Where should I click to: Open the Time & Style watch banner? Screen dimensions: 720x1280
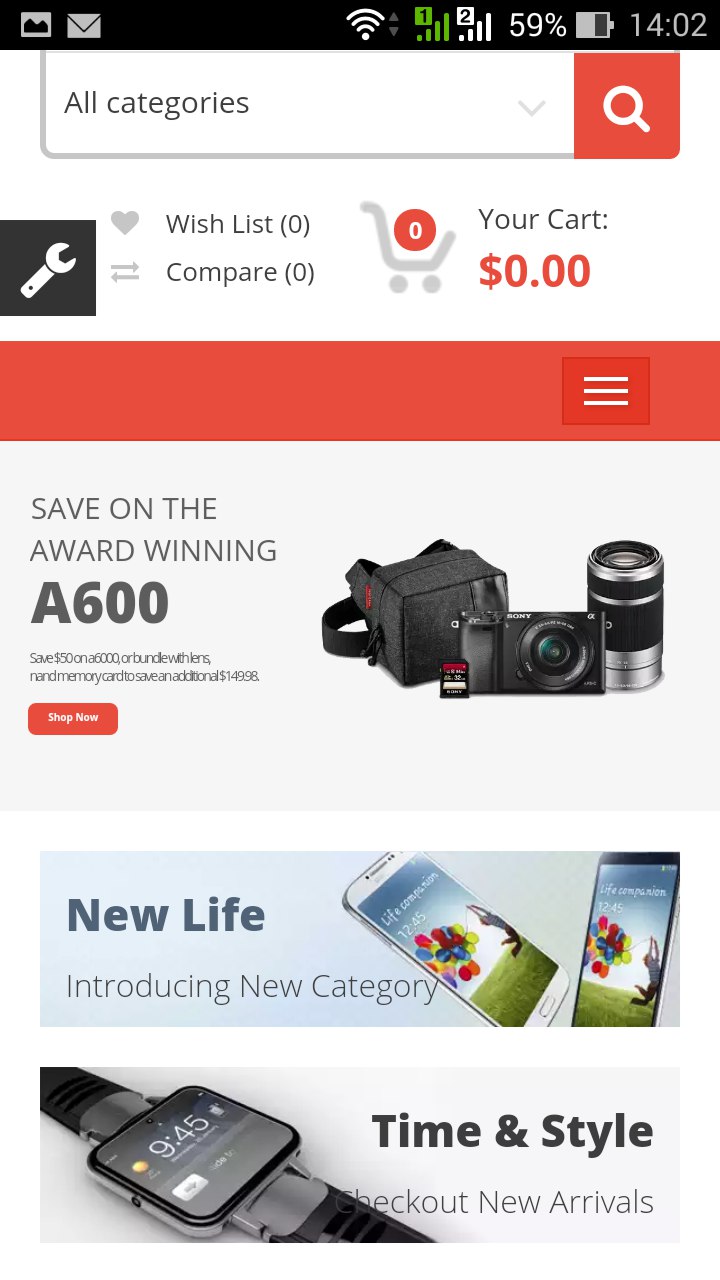click(x=360, y=1155)
